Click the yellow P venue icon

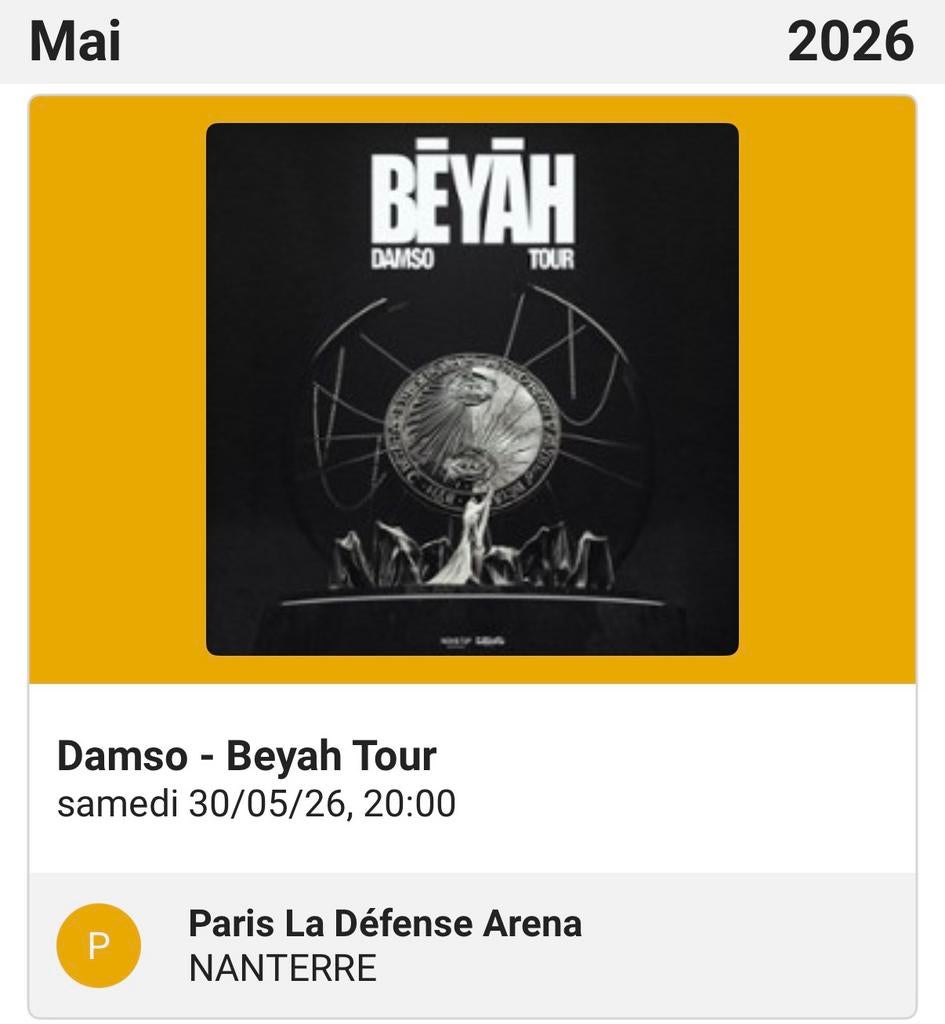[x=99, y=944]
